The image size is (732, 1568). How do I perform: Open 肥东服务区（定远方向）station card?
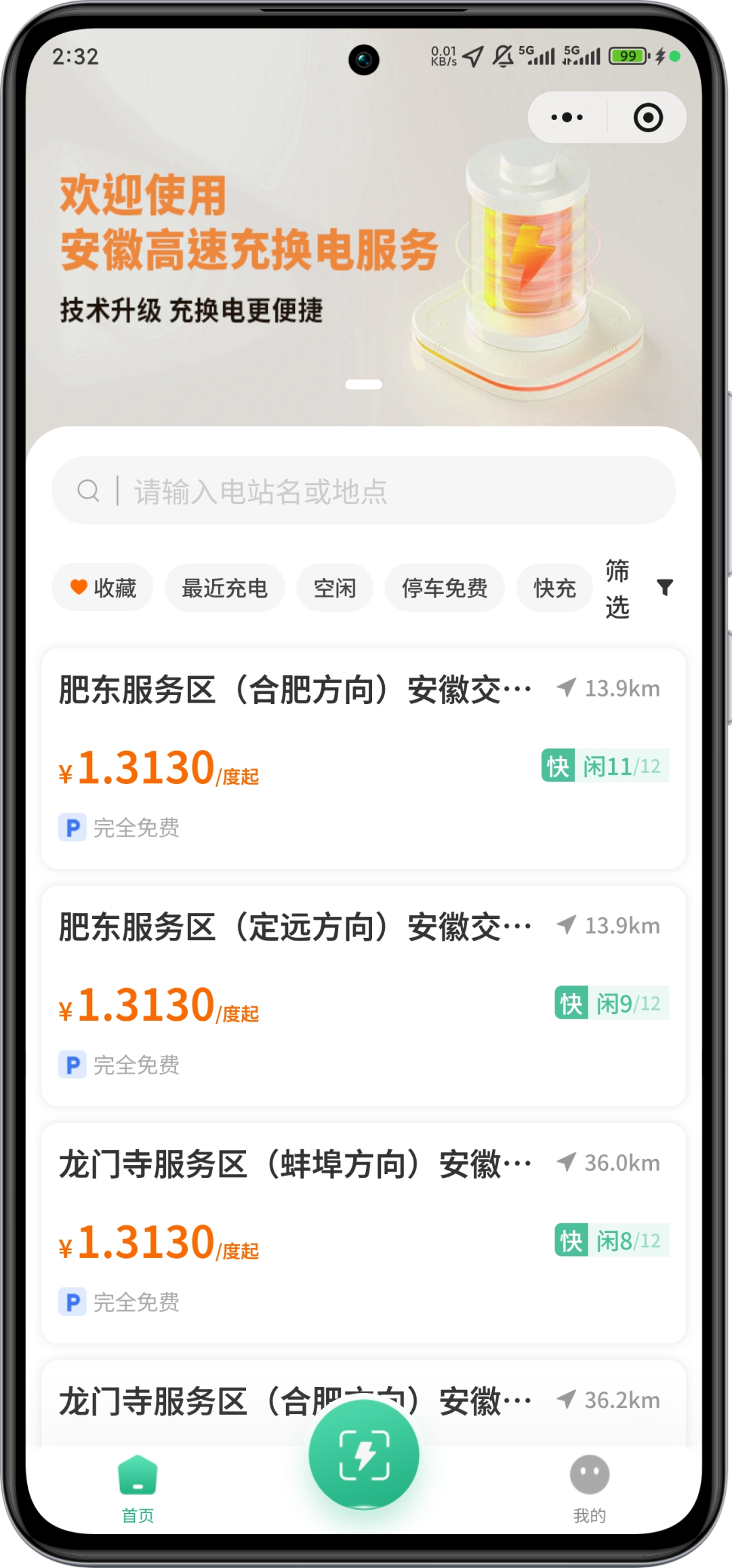363,996
